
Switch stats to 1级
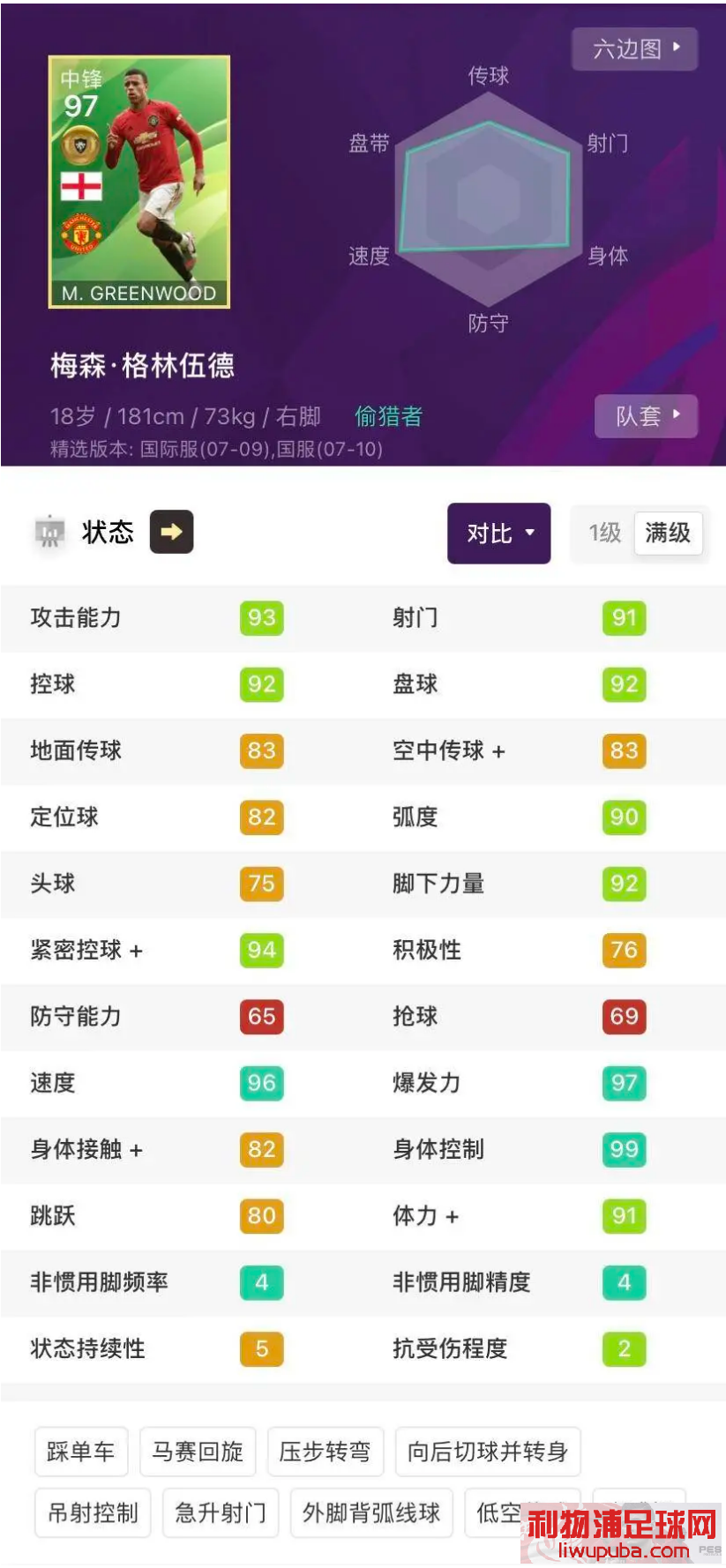605,533
